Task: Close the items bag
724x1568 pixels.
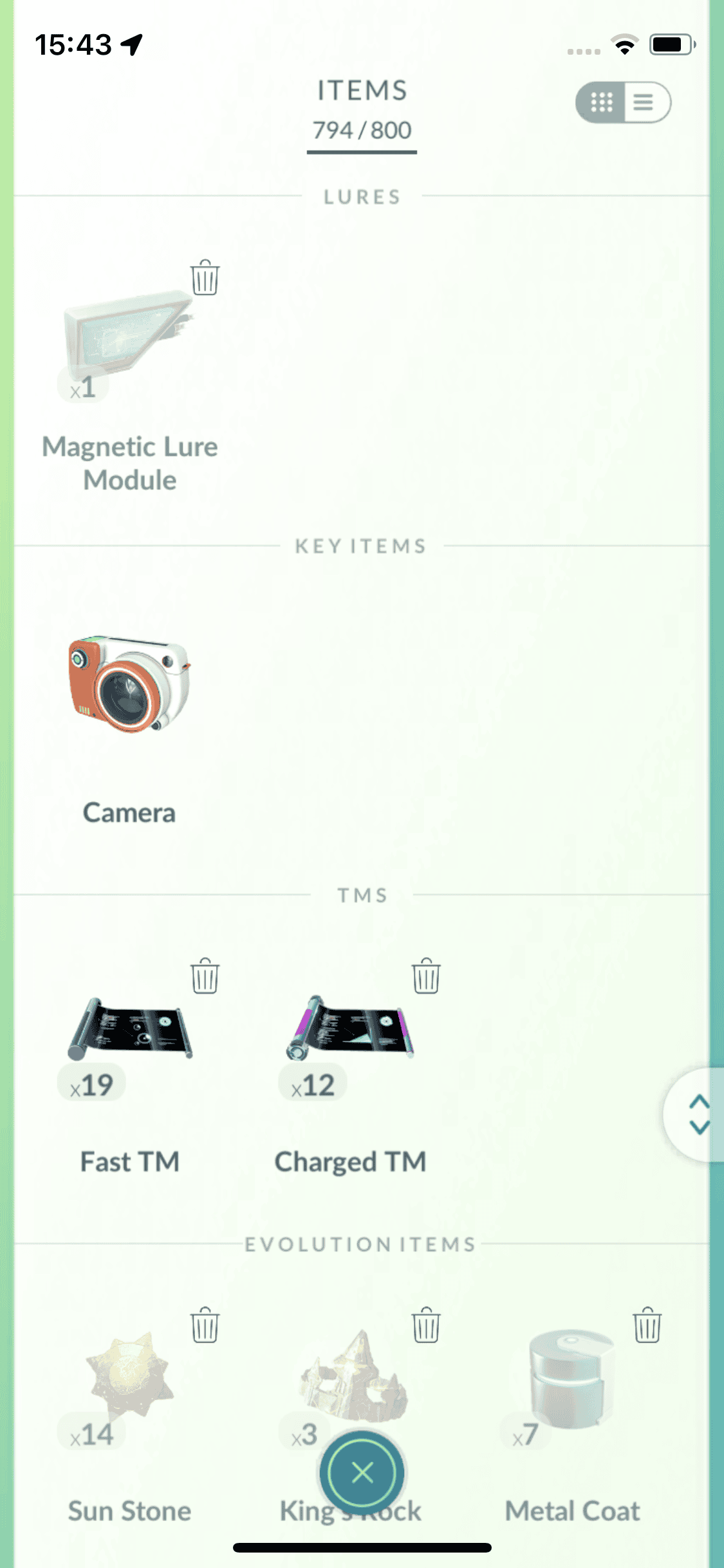Action: point(362,1472)
